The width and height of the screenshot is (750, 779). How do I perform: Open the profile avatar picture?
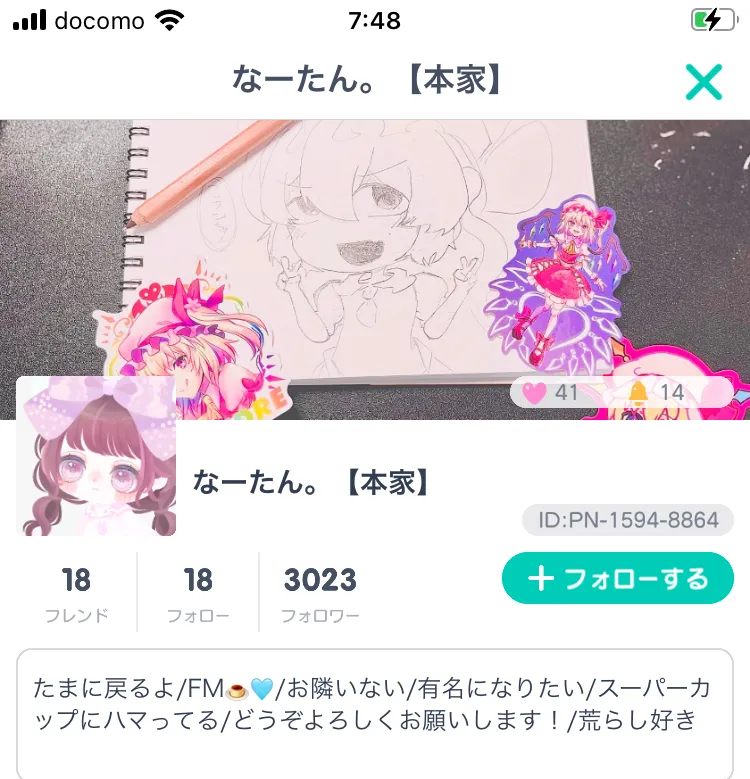click(x=96, y=456)
